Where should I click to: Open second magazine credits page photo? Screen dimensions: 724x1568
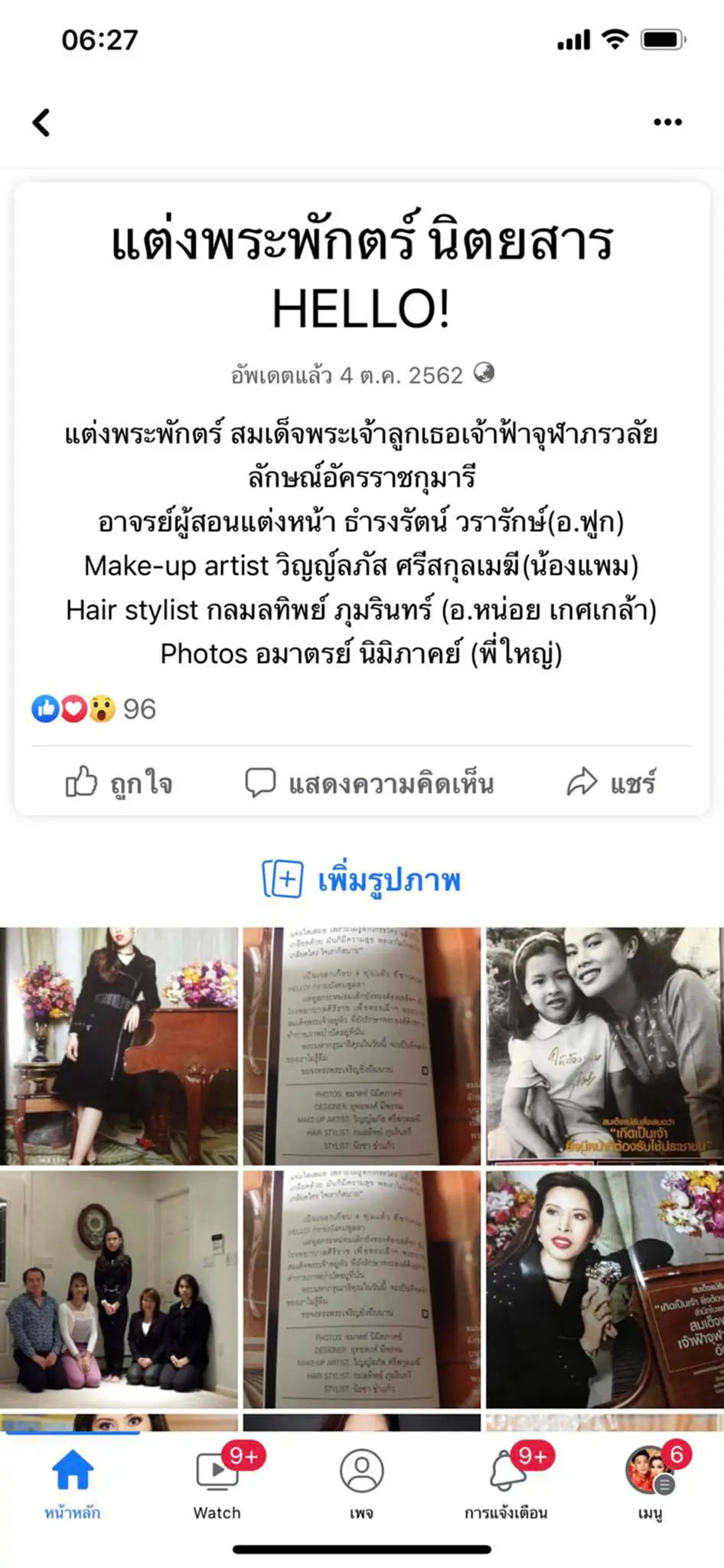(x=361, y=1289)
